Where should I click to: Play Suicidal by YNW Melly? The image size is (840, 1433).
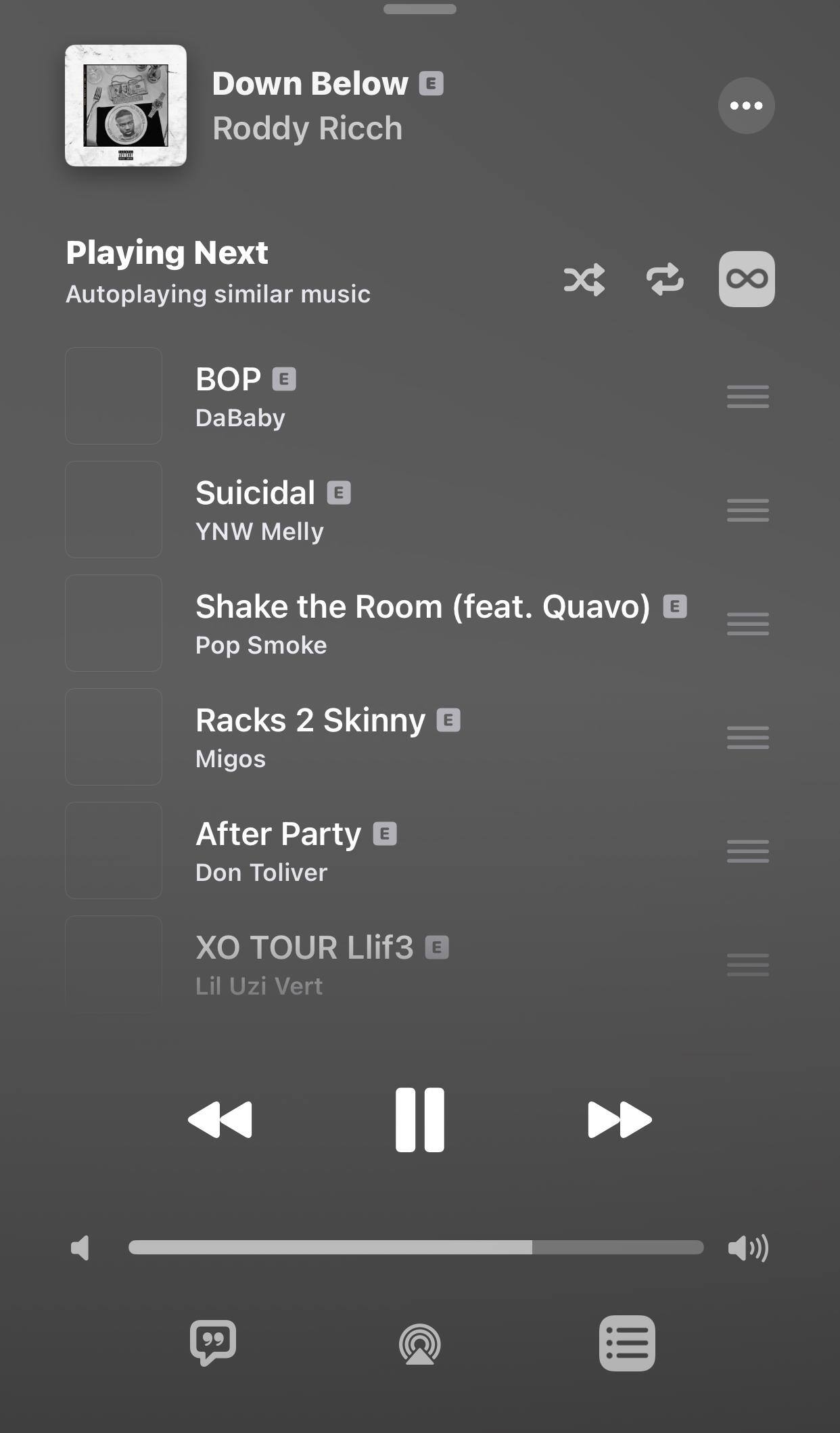(379, 510)
